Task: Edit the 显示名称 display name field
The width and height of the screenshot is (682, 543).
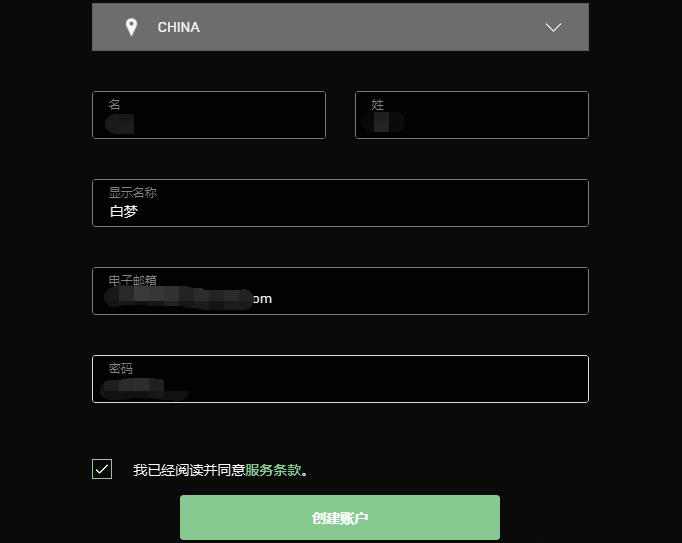Action: click(x=340, y=203)
